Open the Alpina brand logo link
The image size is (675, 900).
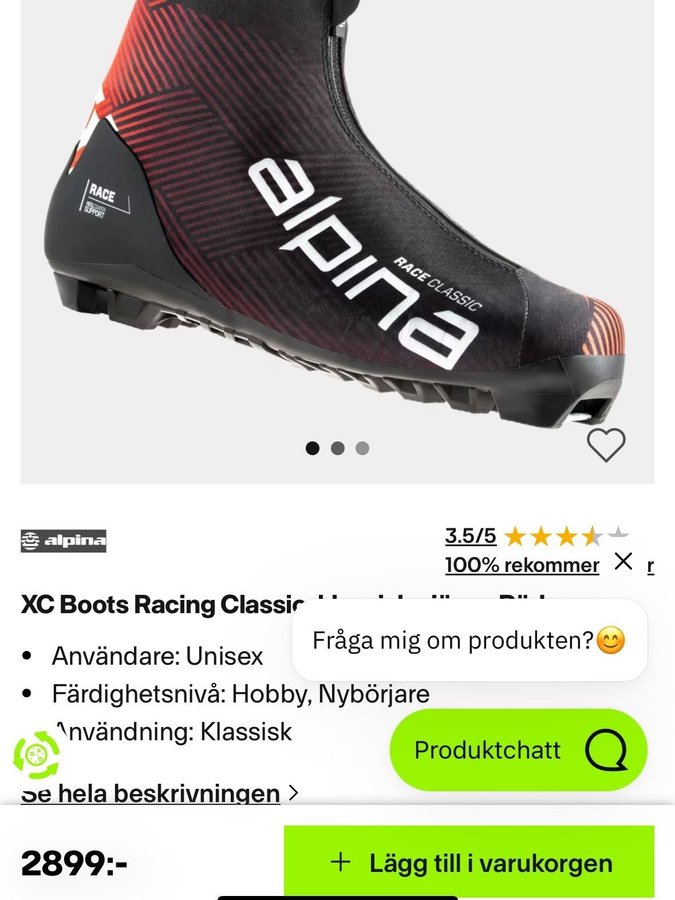tap(64, 541)
